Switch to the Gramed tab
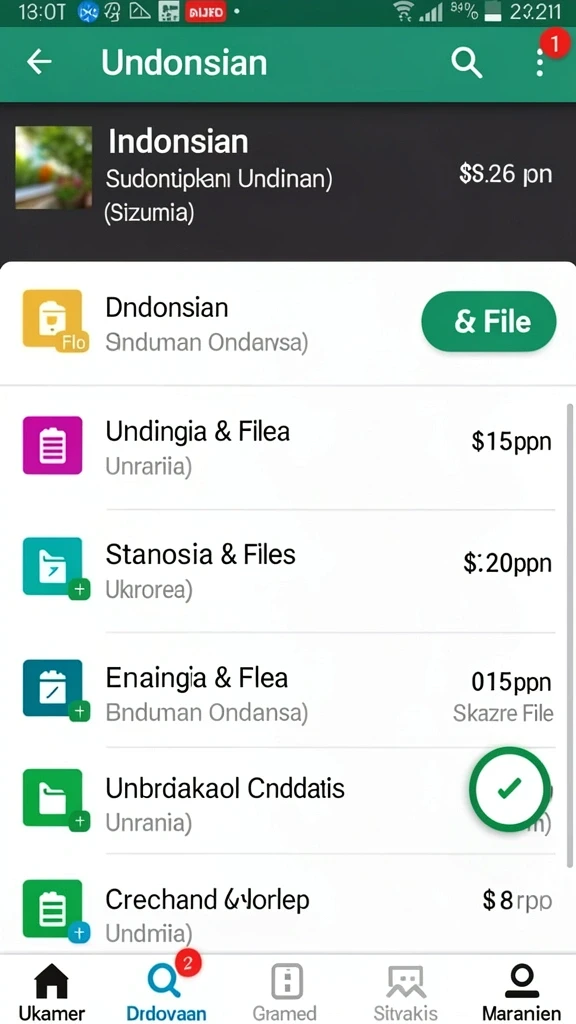Screen dimensions: 576x1024 (x=285, y=991)
